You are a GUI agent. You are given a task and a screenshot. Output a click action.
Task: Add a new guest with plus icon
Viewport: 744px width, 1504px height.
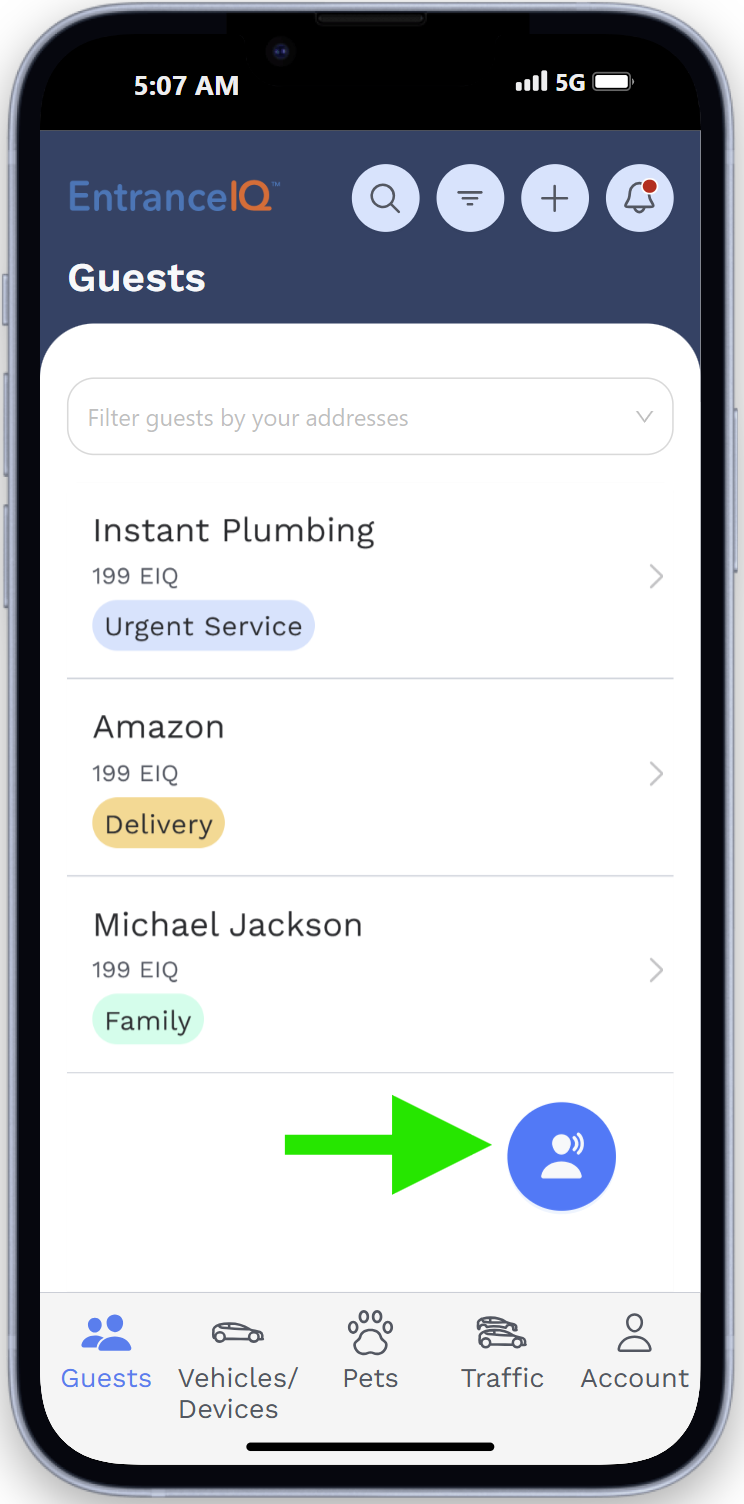pyautogui.click(x=555, y=198)
